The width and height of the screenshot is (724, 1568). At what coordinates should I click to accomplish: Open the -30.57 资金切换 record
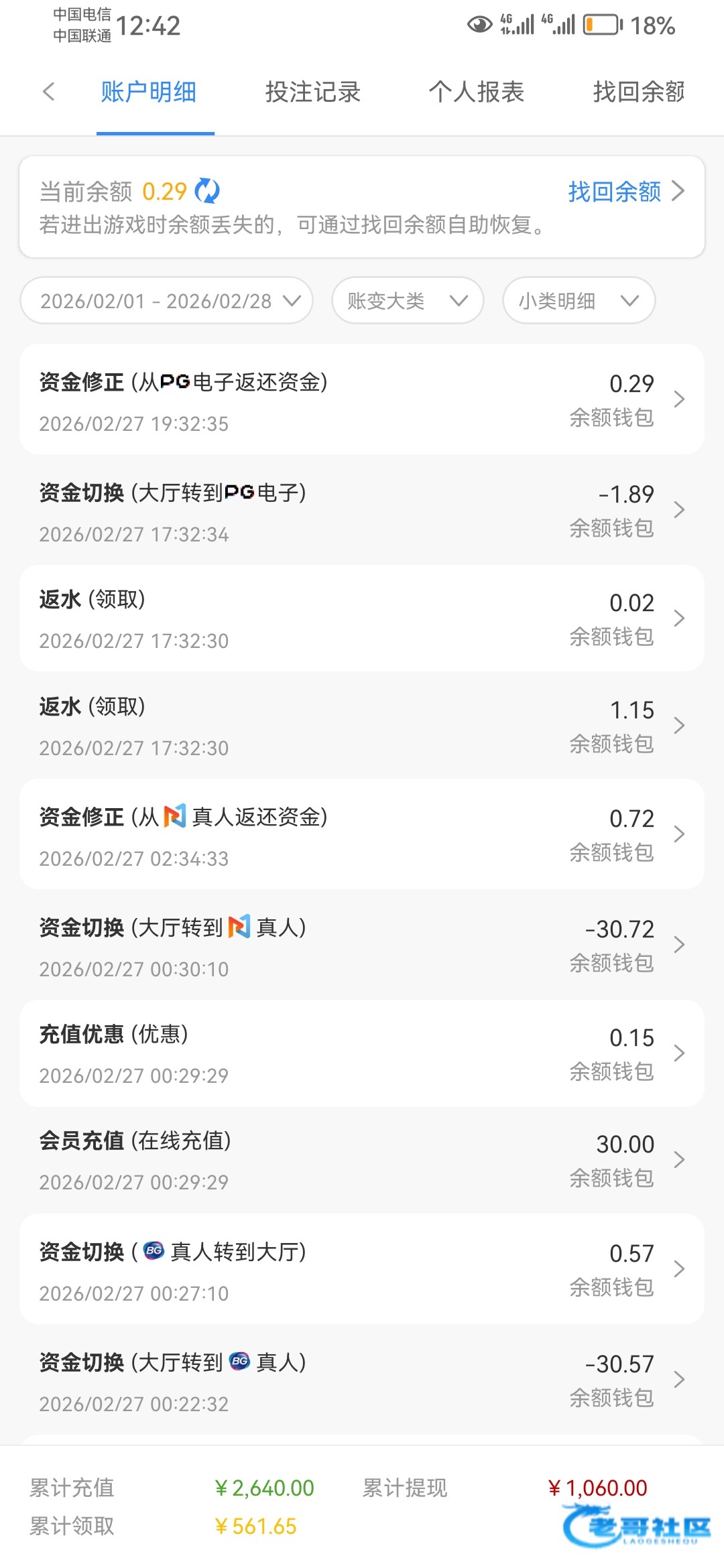[x=362, y=1380]
